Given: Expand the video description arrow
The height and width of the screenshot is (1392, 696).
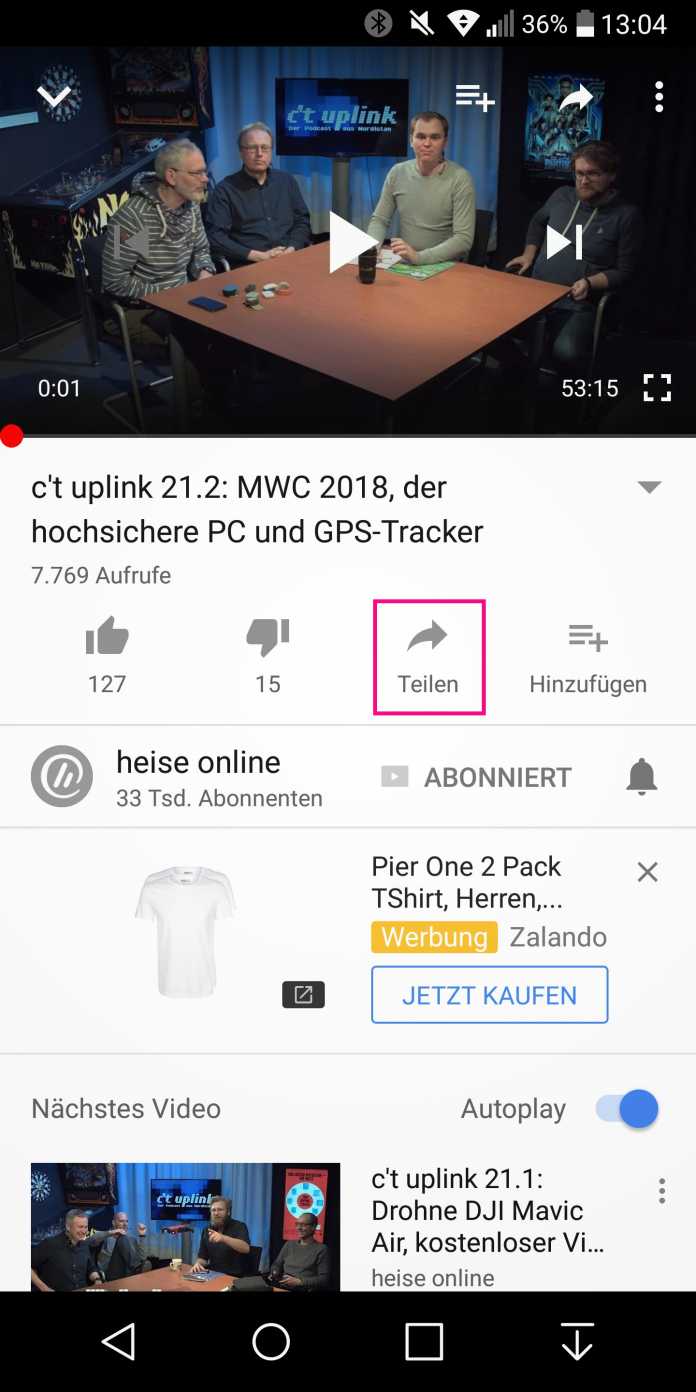Looking at the screenshot, I should (x=650, y=488).
